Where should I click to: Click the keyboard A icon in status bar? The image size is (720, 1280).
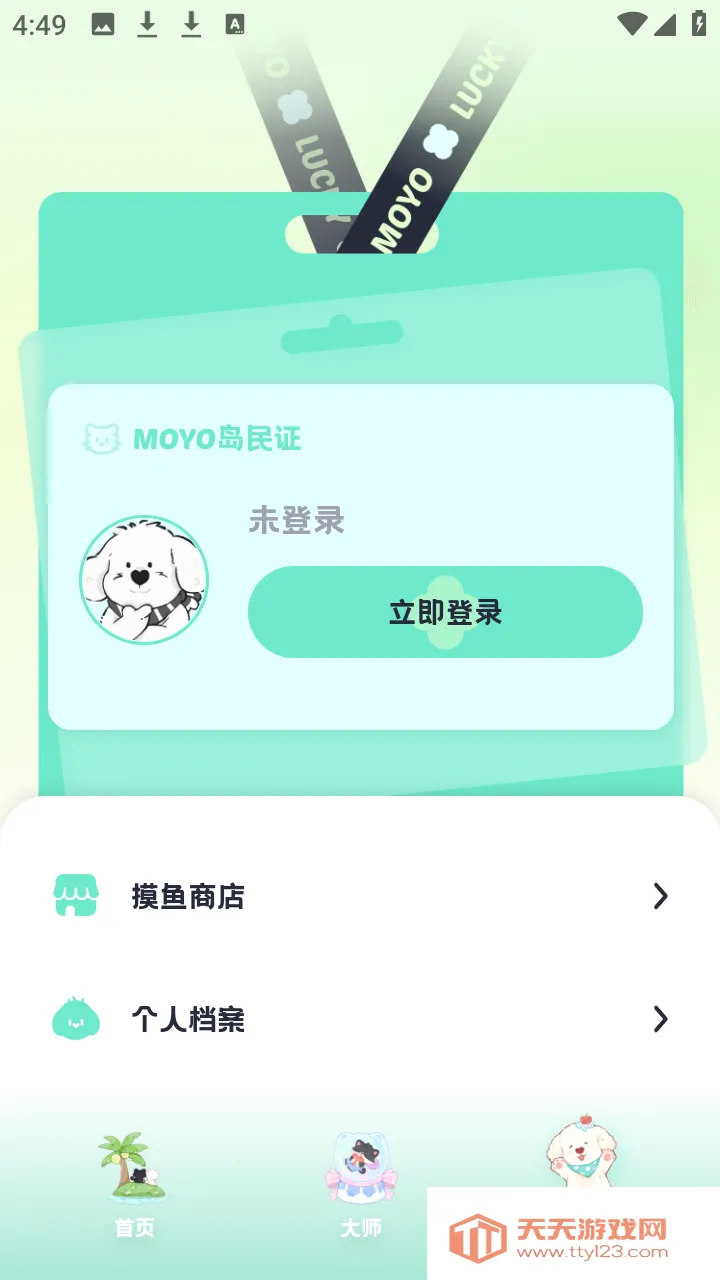(x=234, y=24)
